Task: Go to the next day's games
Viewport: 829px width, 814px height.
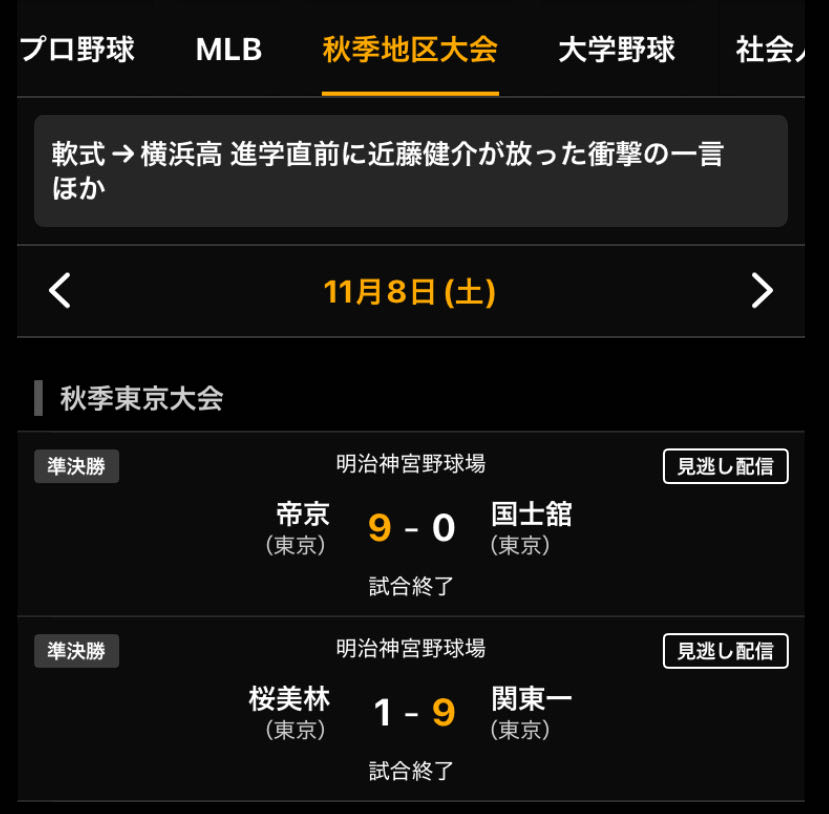Action: tap(762, 291)
